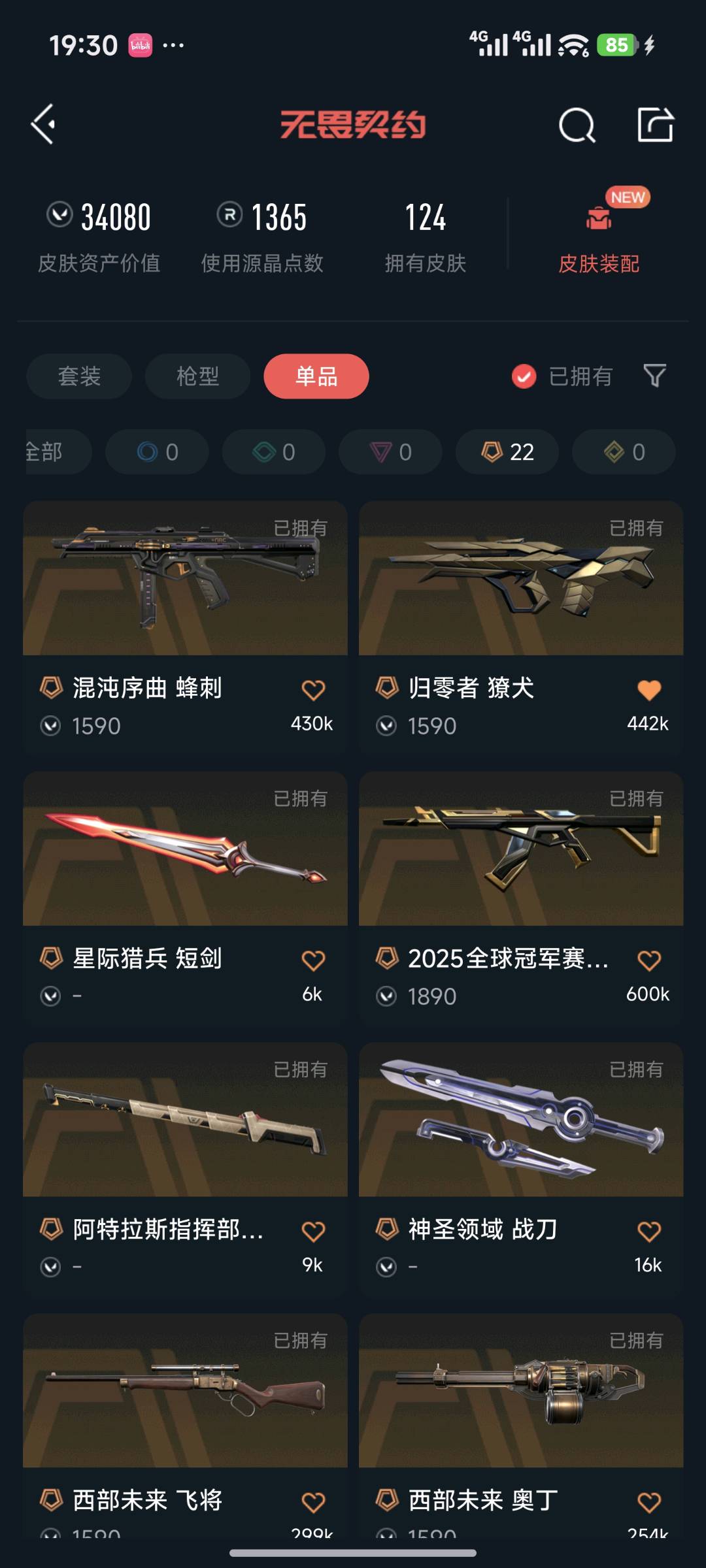
Task: Filter by the orange tier chip with 22
Action: coord(507,451)
